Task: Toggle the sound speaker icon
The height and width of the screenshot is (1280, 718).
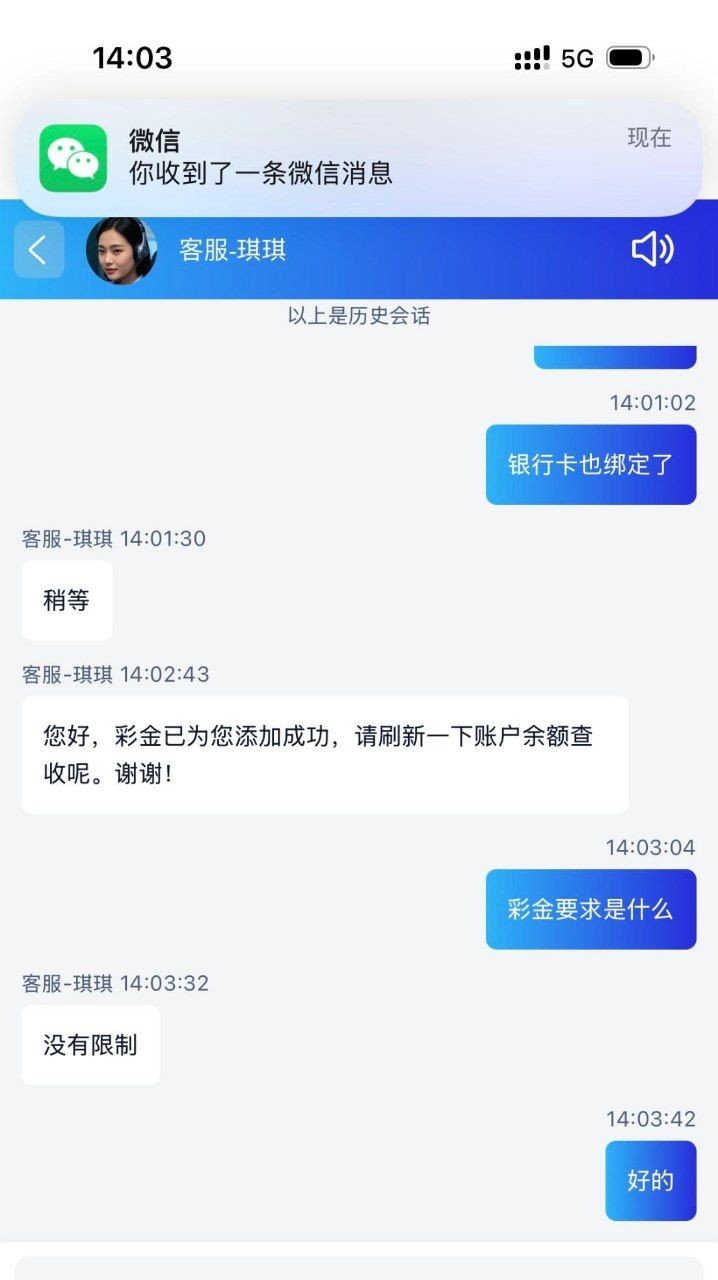Action: coord(653,249)
